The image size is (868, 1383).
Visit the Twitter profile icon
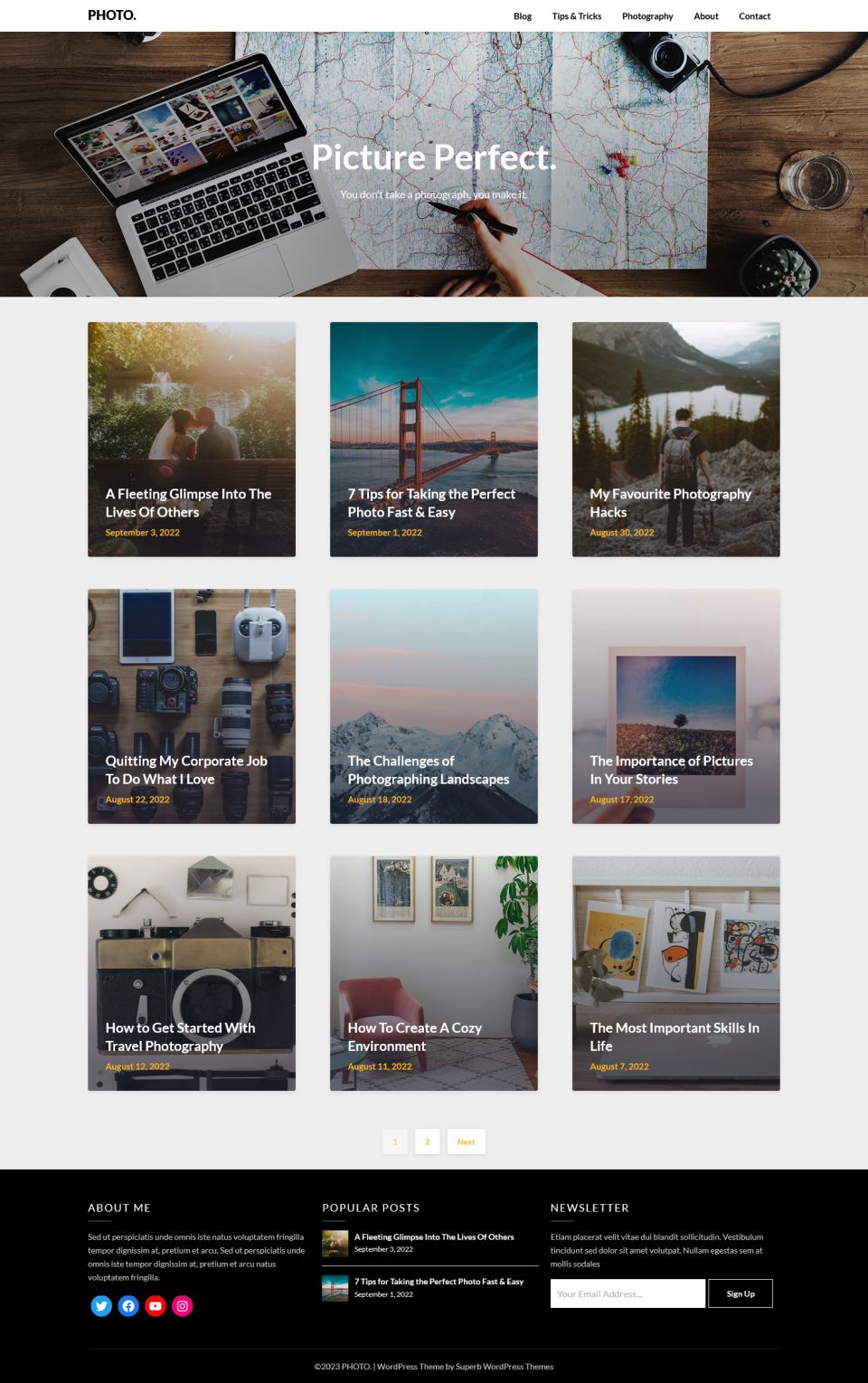[101, 1305]
